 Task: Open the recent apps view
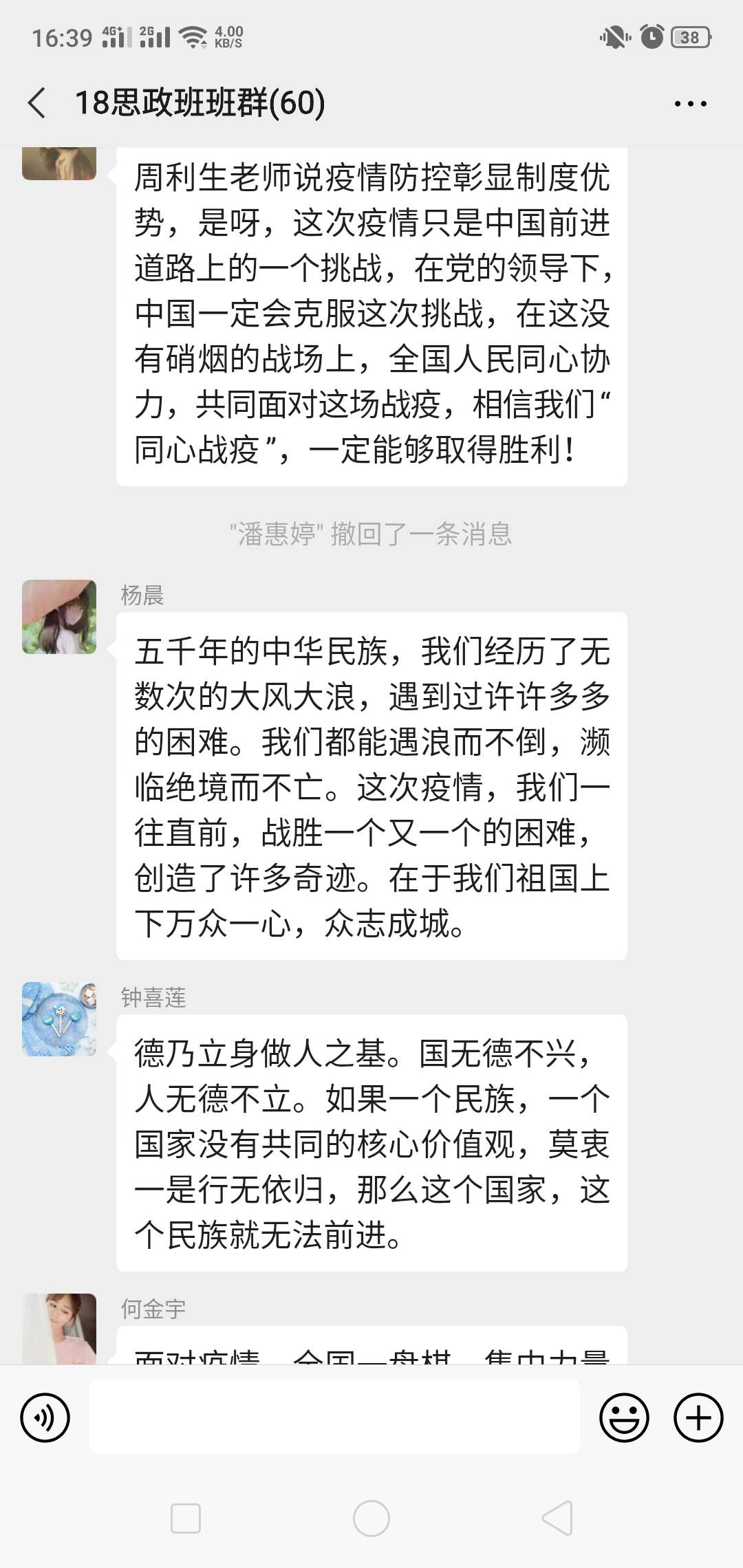tap(186, 1518)
